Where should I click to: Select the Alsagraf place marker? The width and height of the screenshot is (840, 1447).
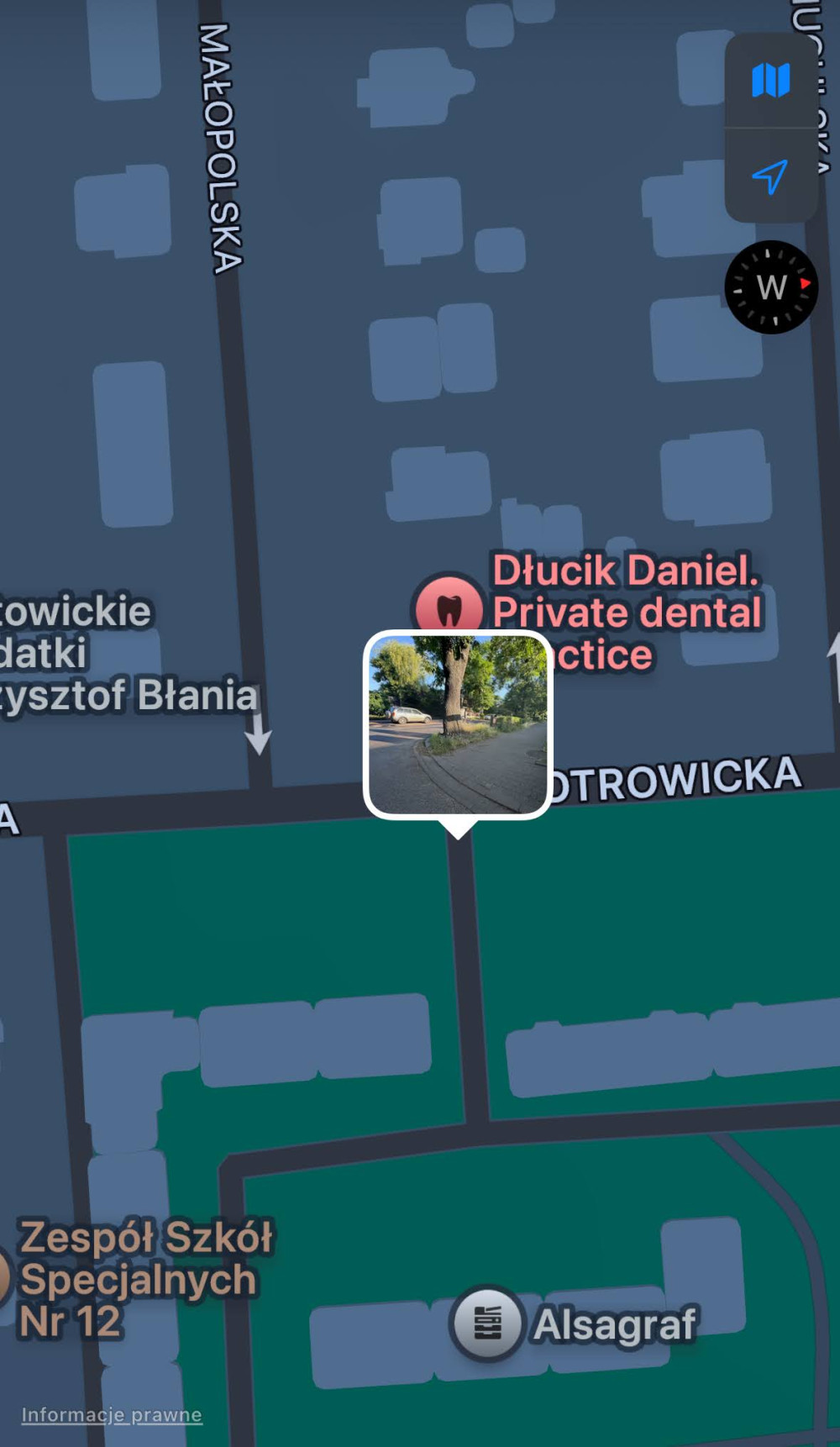(x=487, y=1323)
